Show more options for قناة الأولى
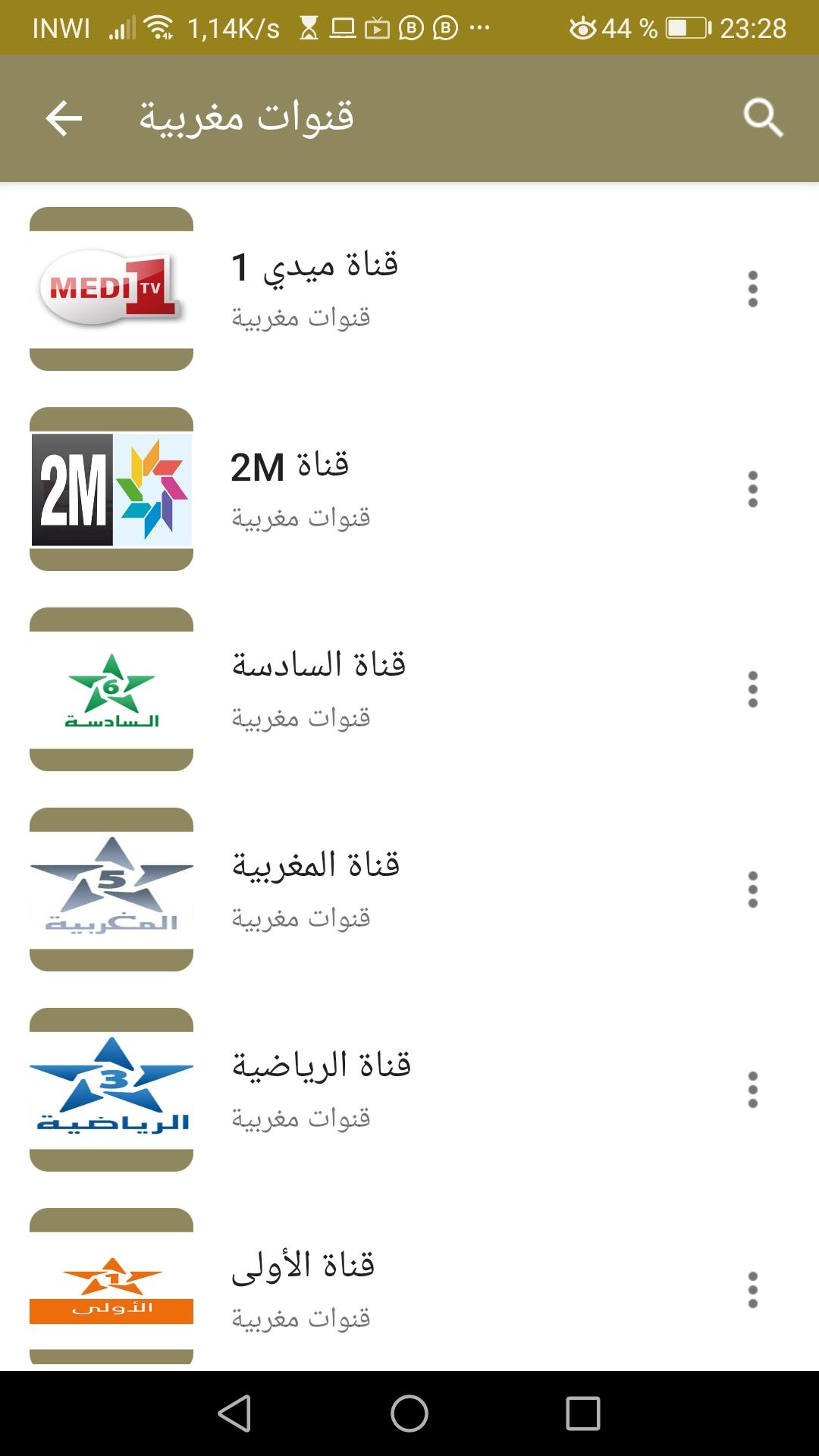This screenshot has height=1456, width=819. coord(752,1290)
